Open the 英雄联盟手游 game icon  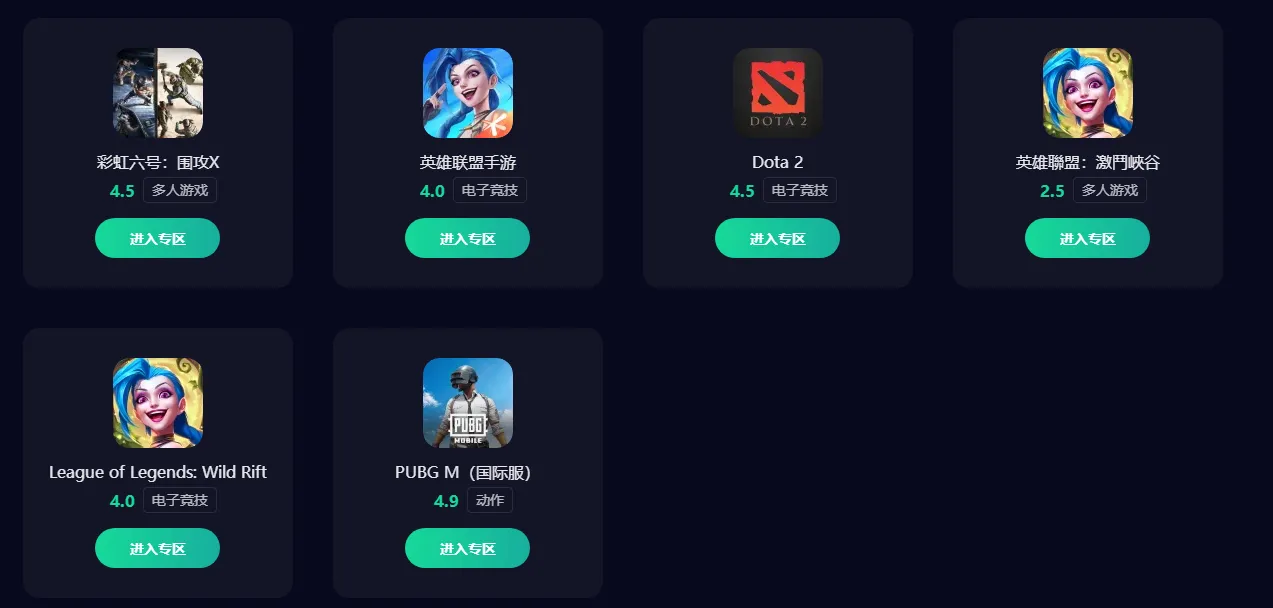click(x=468, y=93)
